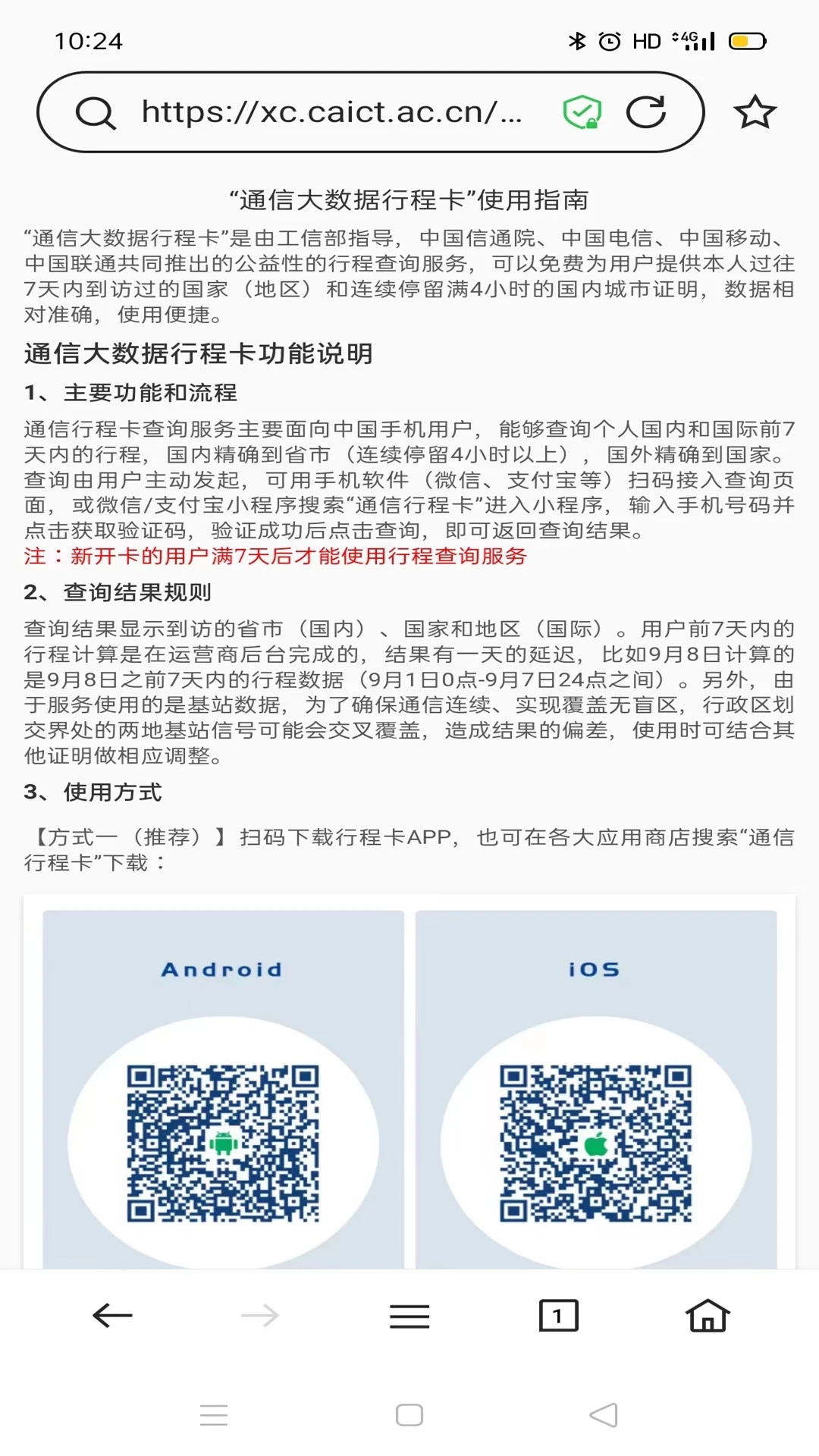This screenshot has height=1456, width=819.
Task: Go to the browser home page
Action: coord(707,1316)
